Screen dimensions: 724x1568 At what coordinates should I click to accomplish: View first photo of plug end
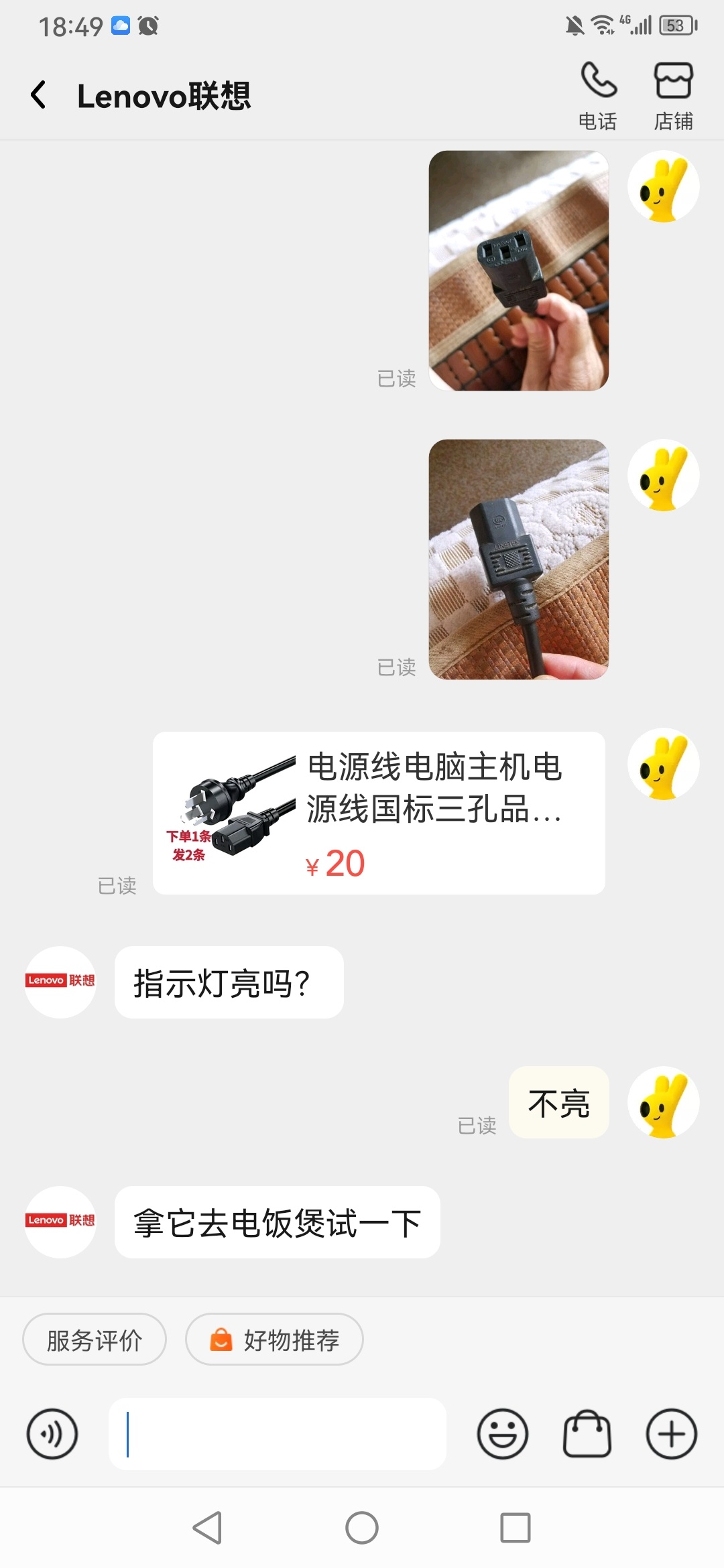[x=518, y=270]
